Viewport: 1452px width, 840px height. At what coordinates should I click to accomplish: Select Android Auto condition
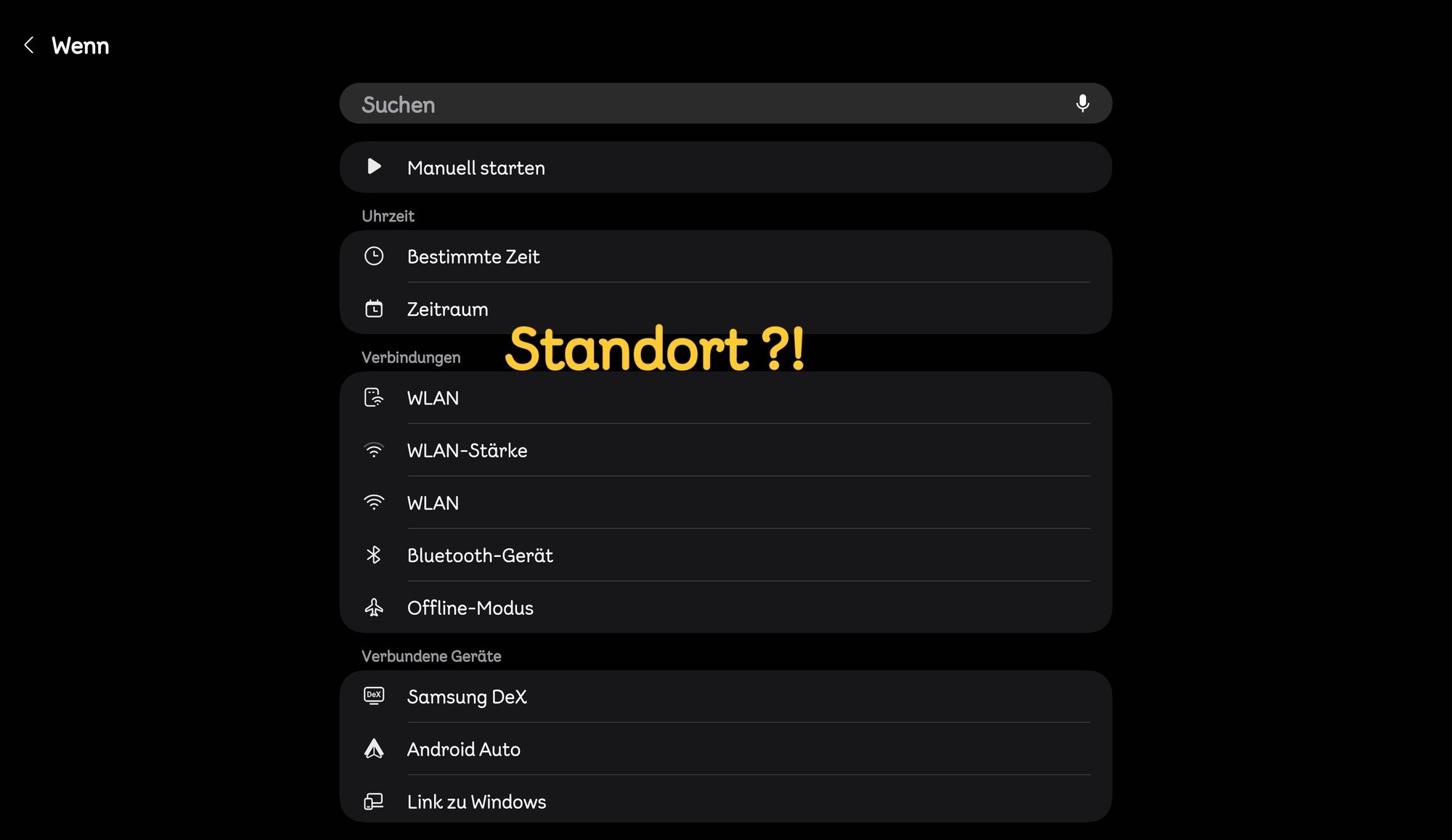[725, 749]
